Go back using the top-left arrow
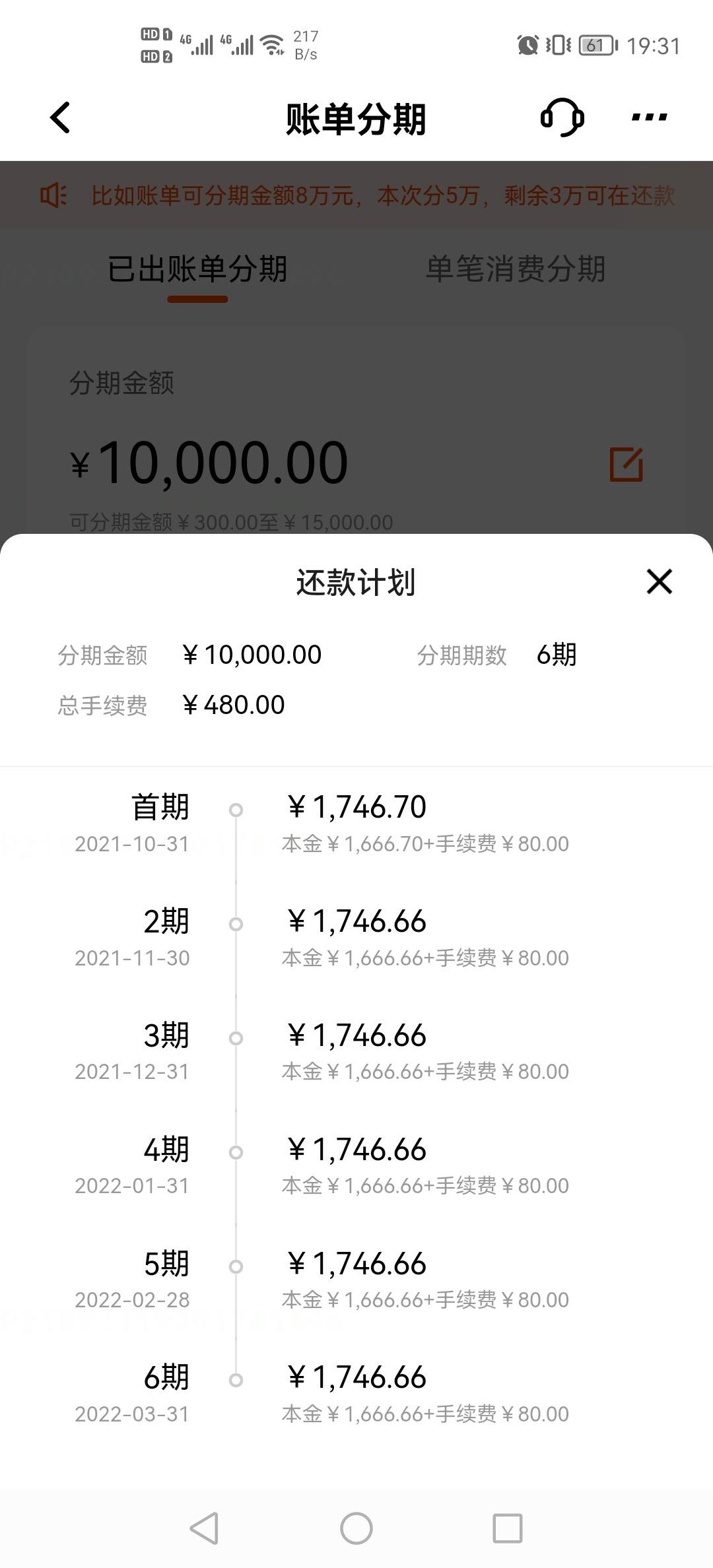Screen dimensions: 713x1568 point(60,118)
